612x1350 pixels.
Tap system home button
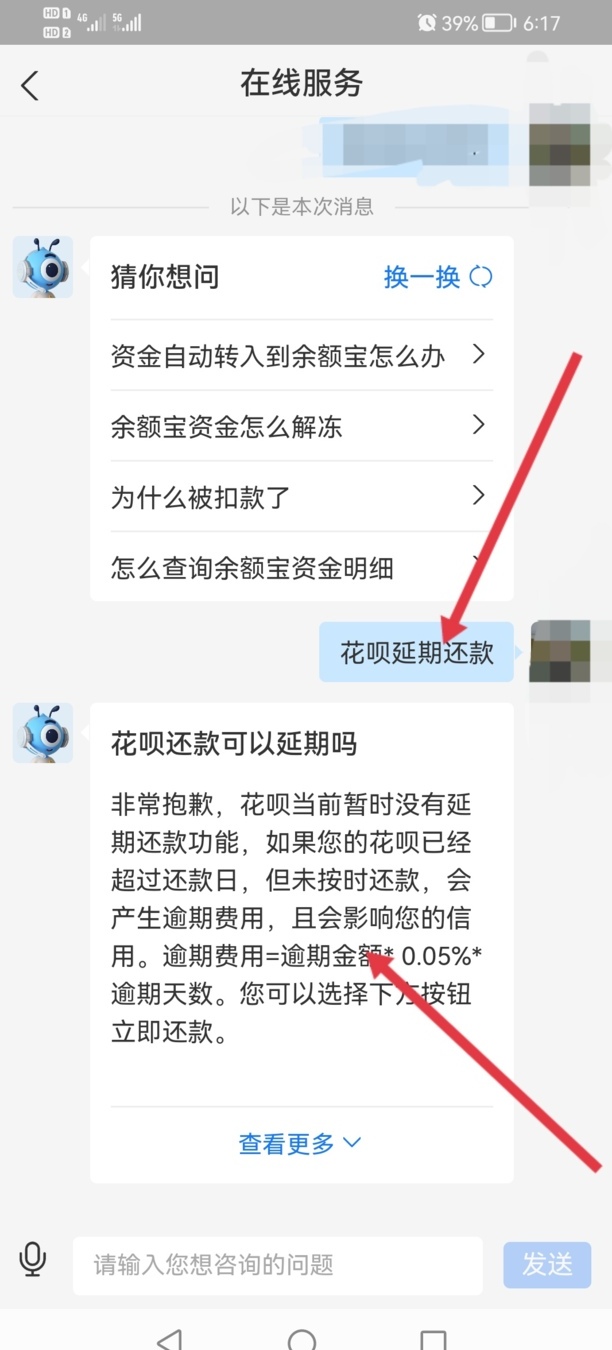point(302,1338)
